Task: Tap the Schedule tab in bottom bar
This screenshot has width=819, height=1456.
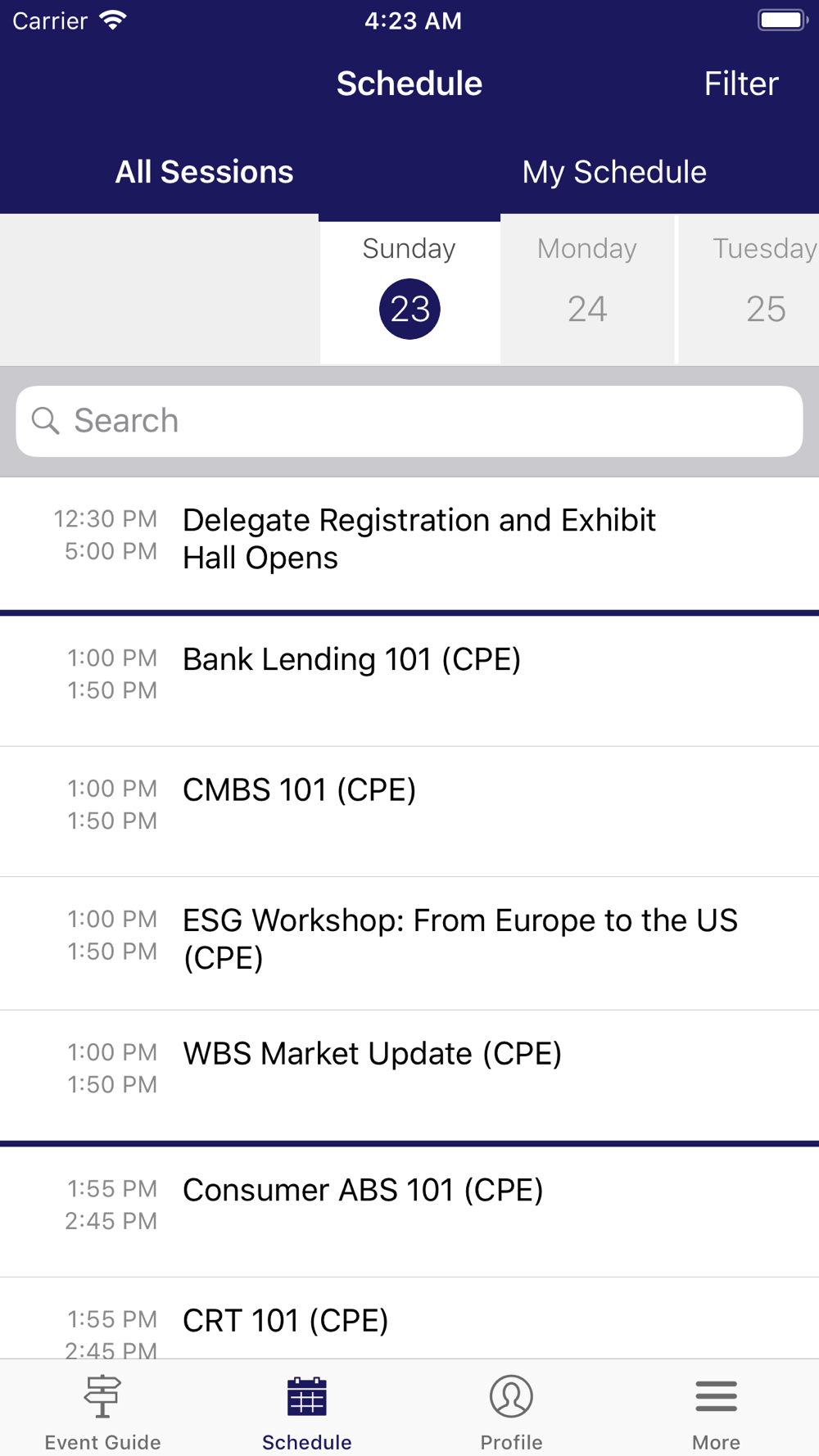Action: coord(307,1412)
